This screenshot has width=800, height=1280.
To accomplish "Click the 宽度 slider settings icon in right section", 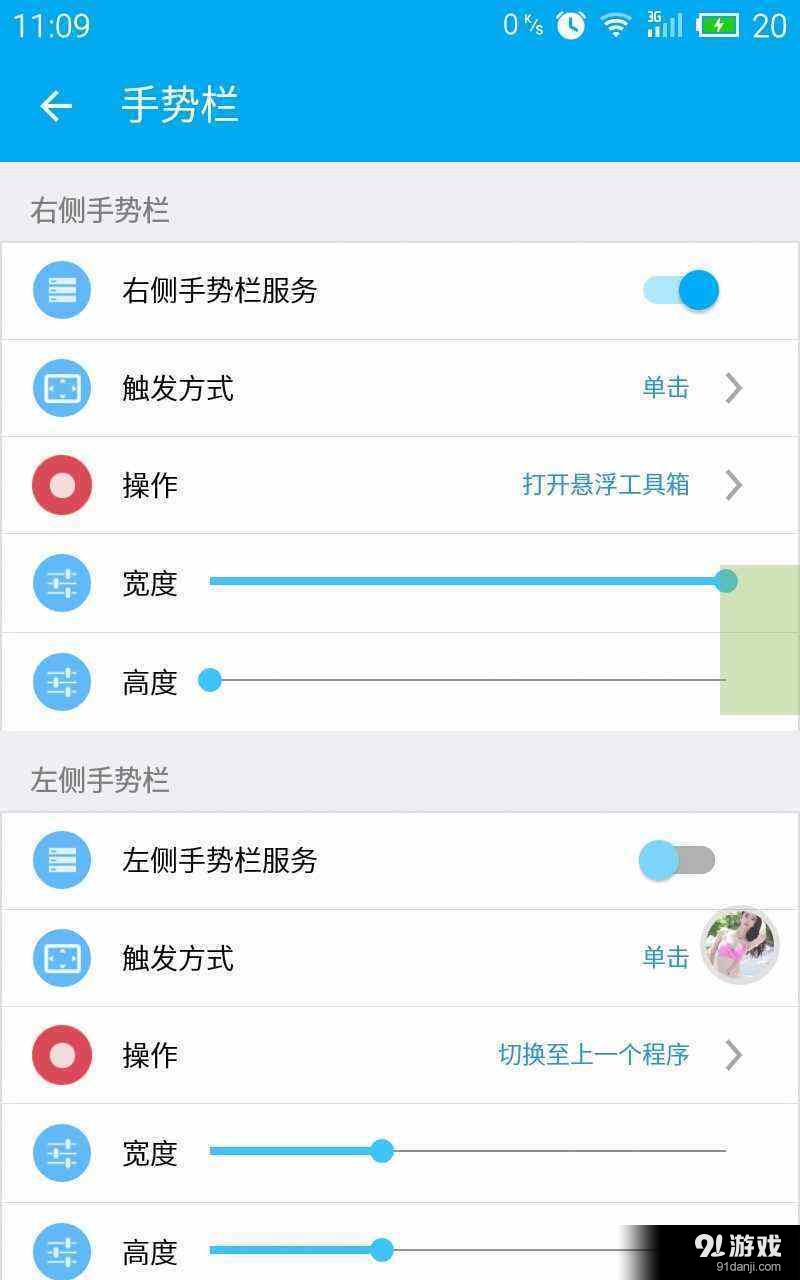I will (62, 582).
